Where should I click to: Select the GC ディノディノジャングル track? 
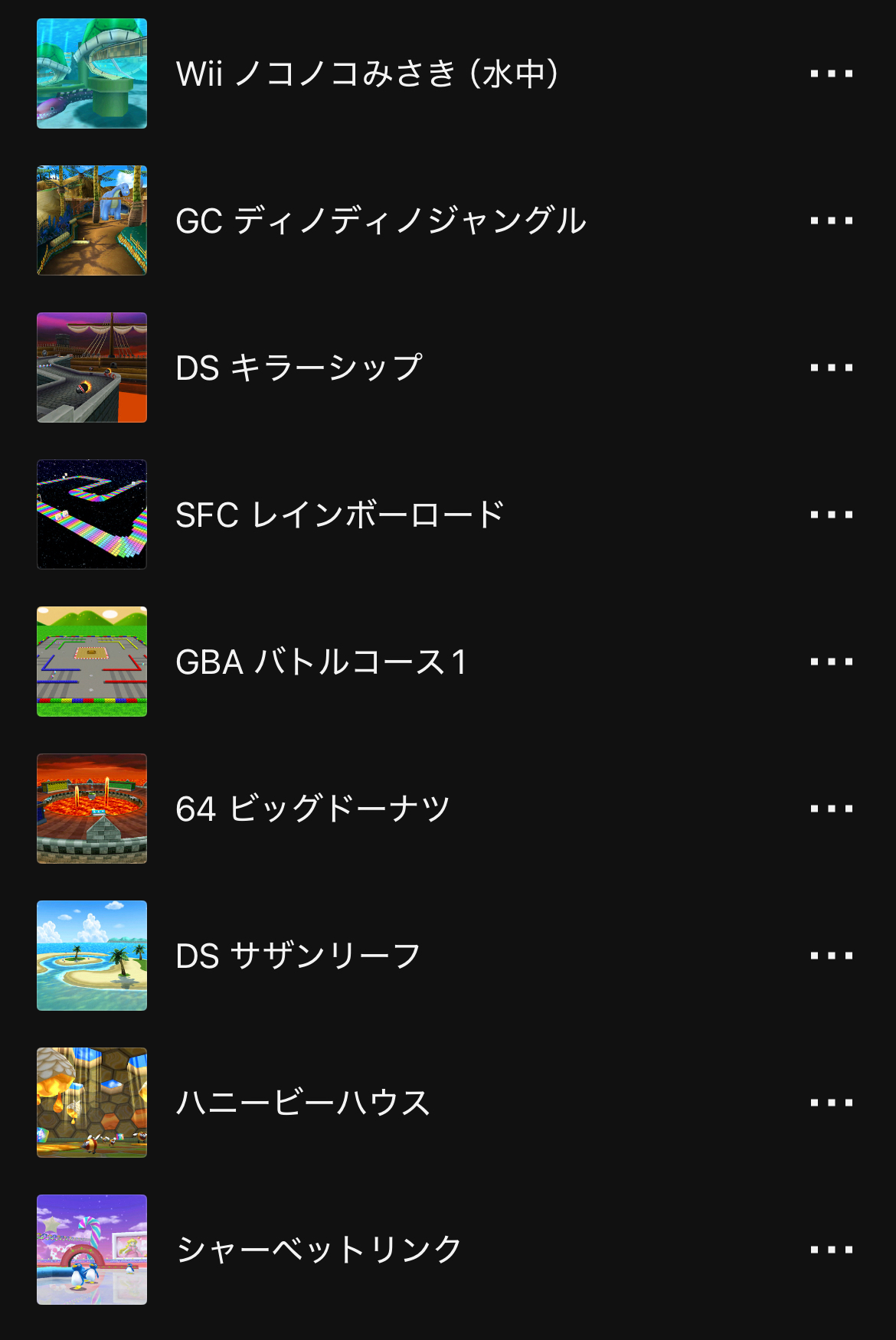tap(381, 221)
